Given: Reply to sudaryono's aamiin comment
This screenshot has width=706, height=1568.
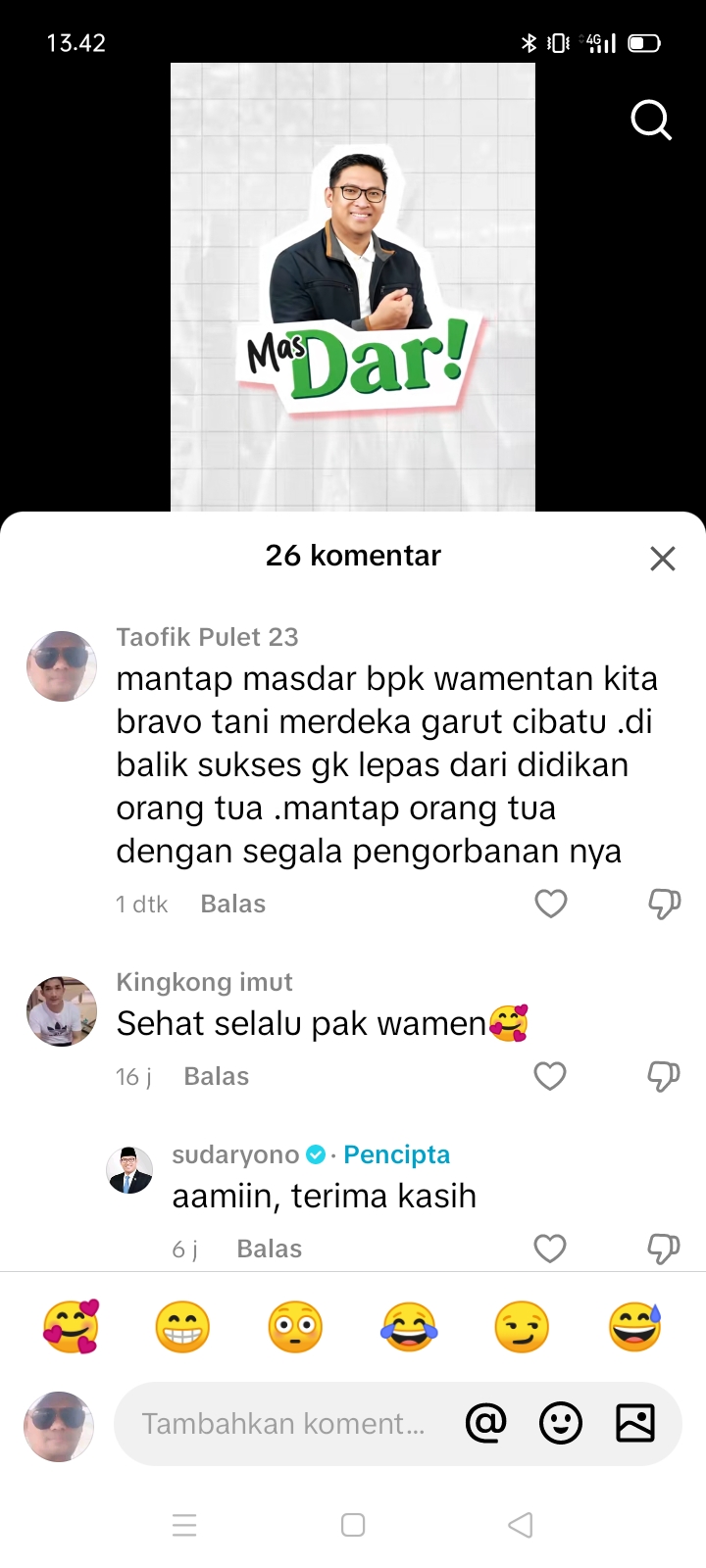Looking at the screenshot, I should click(270, 1249).
